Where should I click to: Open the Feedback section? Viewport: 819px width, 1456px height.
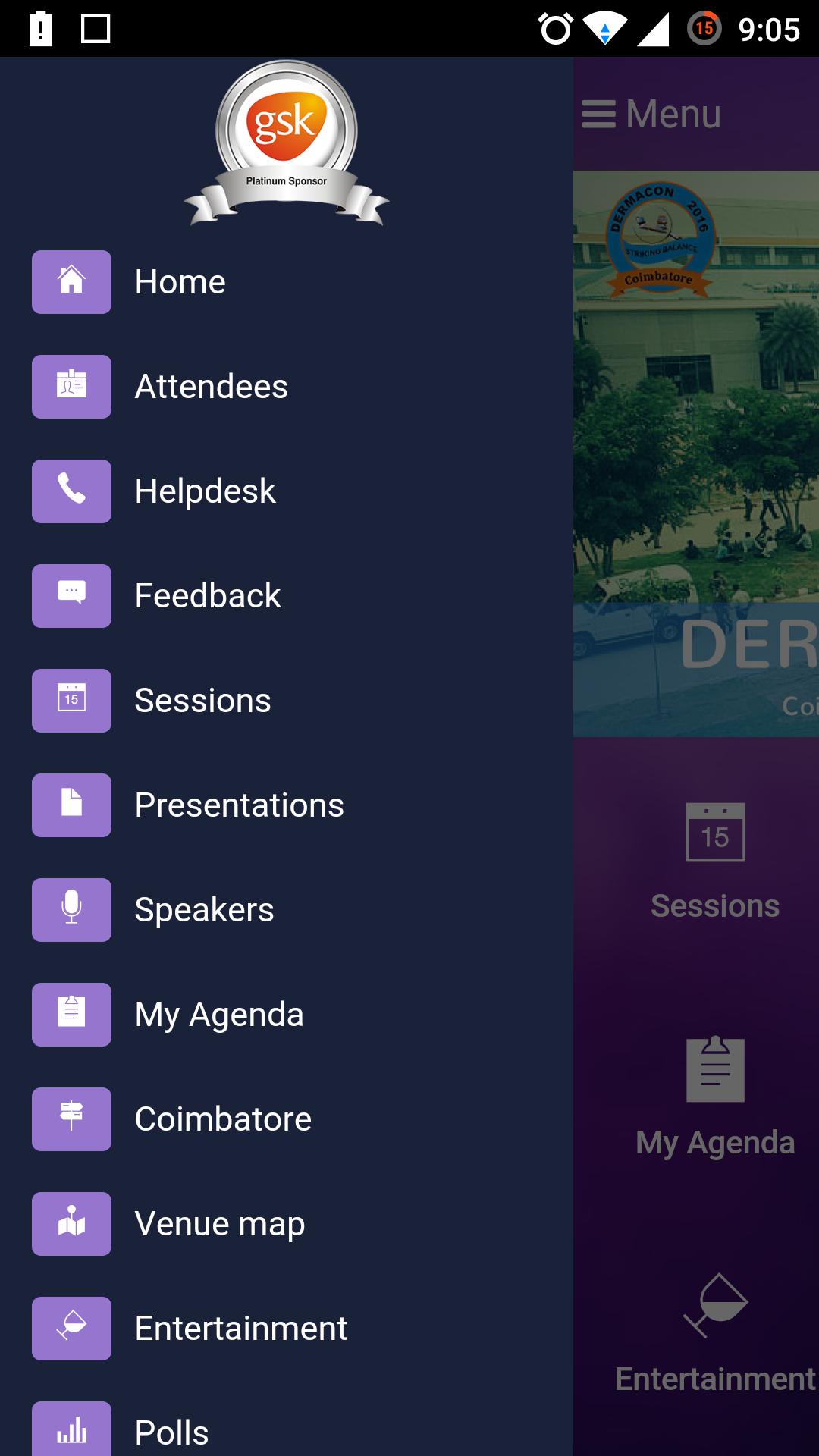coord(207,596)
